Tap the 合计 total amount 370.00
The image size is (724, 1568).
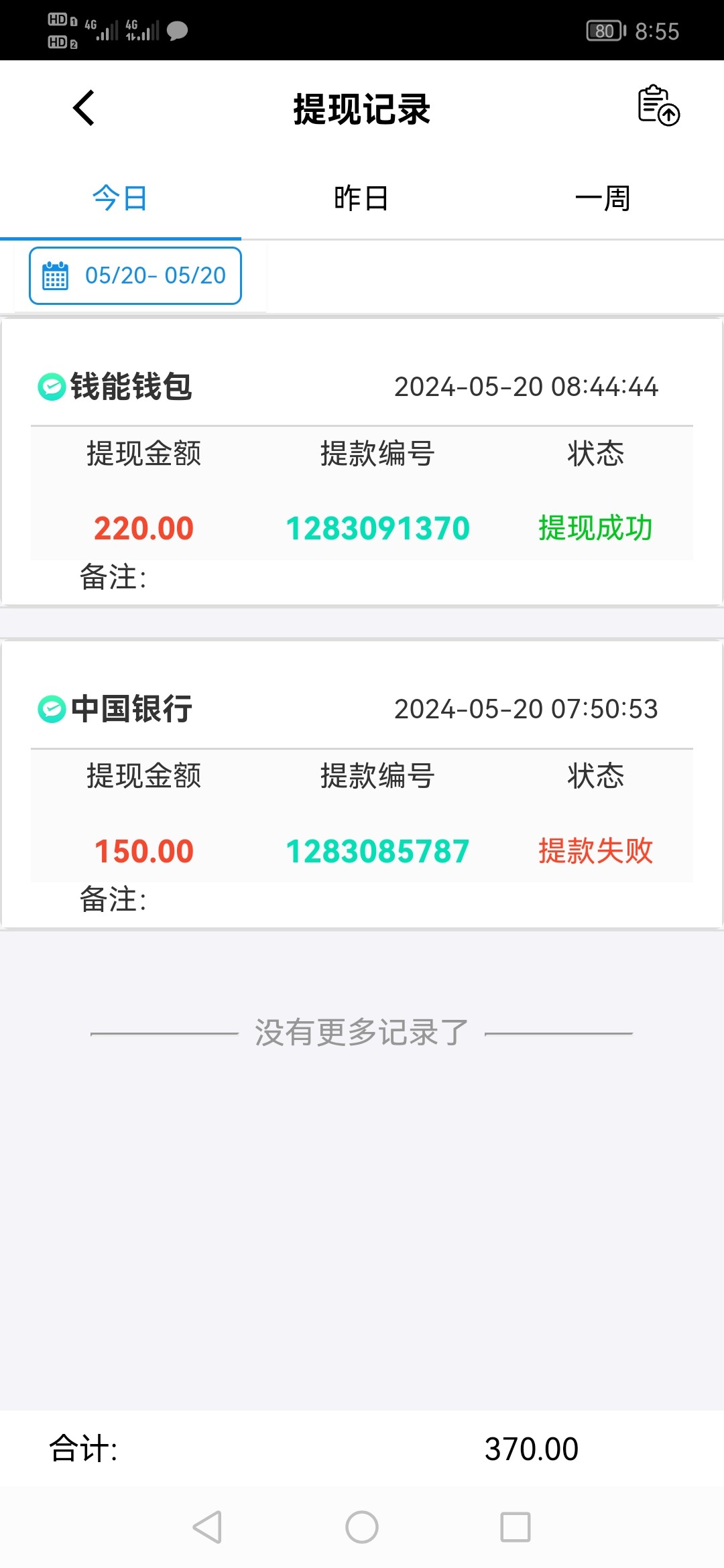(x=530, y=1449)
